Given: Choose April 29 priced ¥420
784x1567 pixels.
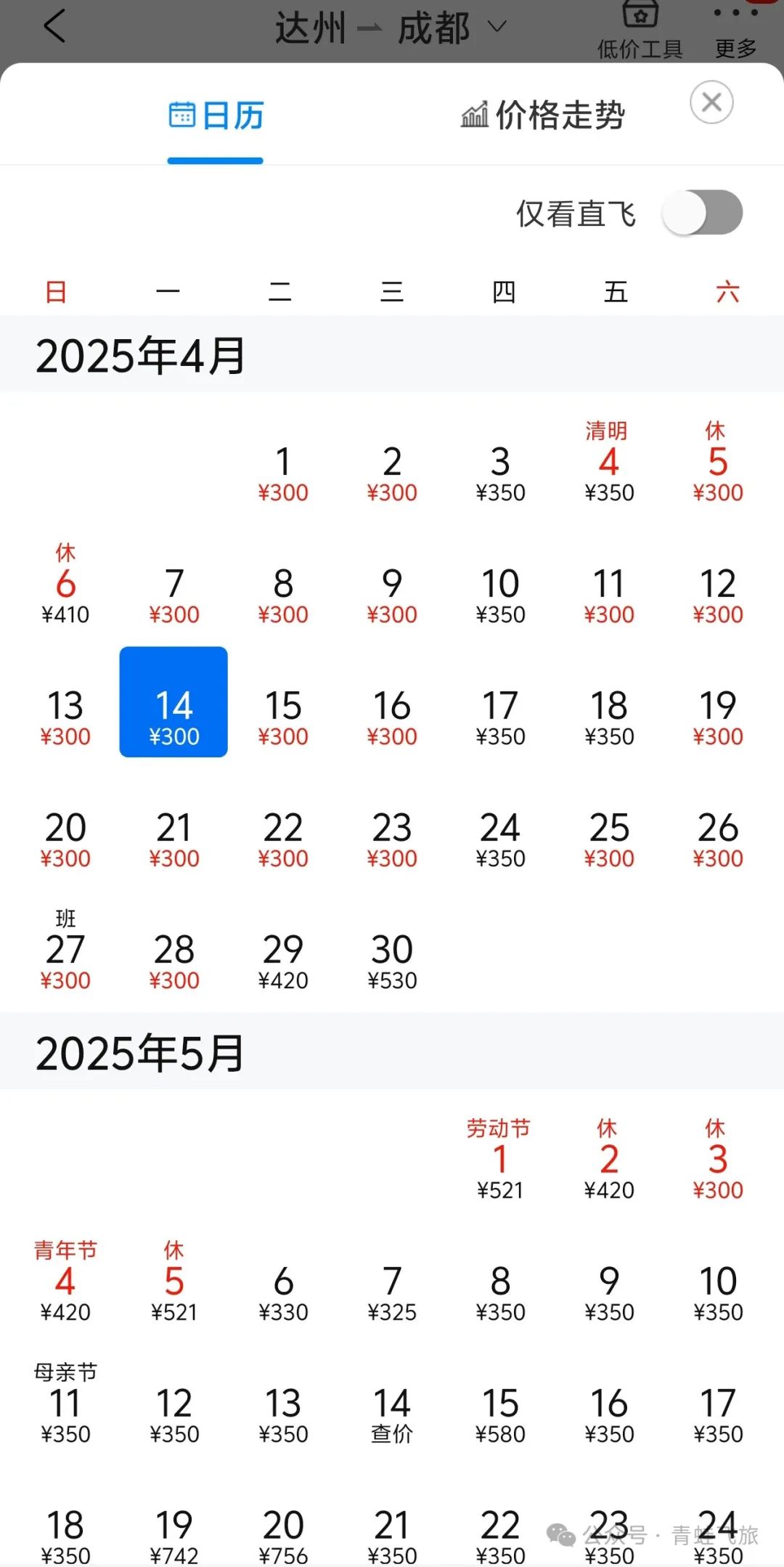Looking at the screenshot, I should pyautogui.click(x=283, y=961).
